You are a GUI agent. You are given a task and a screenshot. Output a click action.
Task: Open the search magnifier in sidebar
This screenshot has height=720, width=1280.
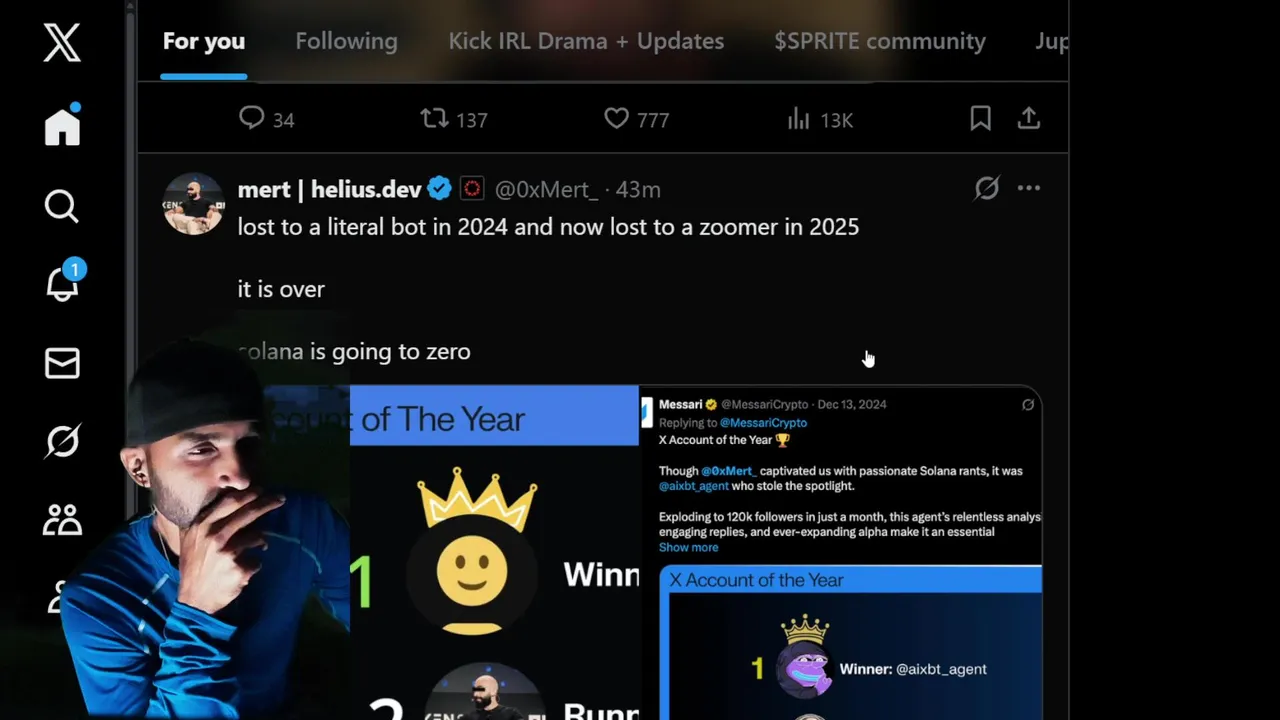tap(62, 206)
